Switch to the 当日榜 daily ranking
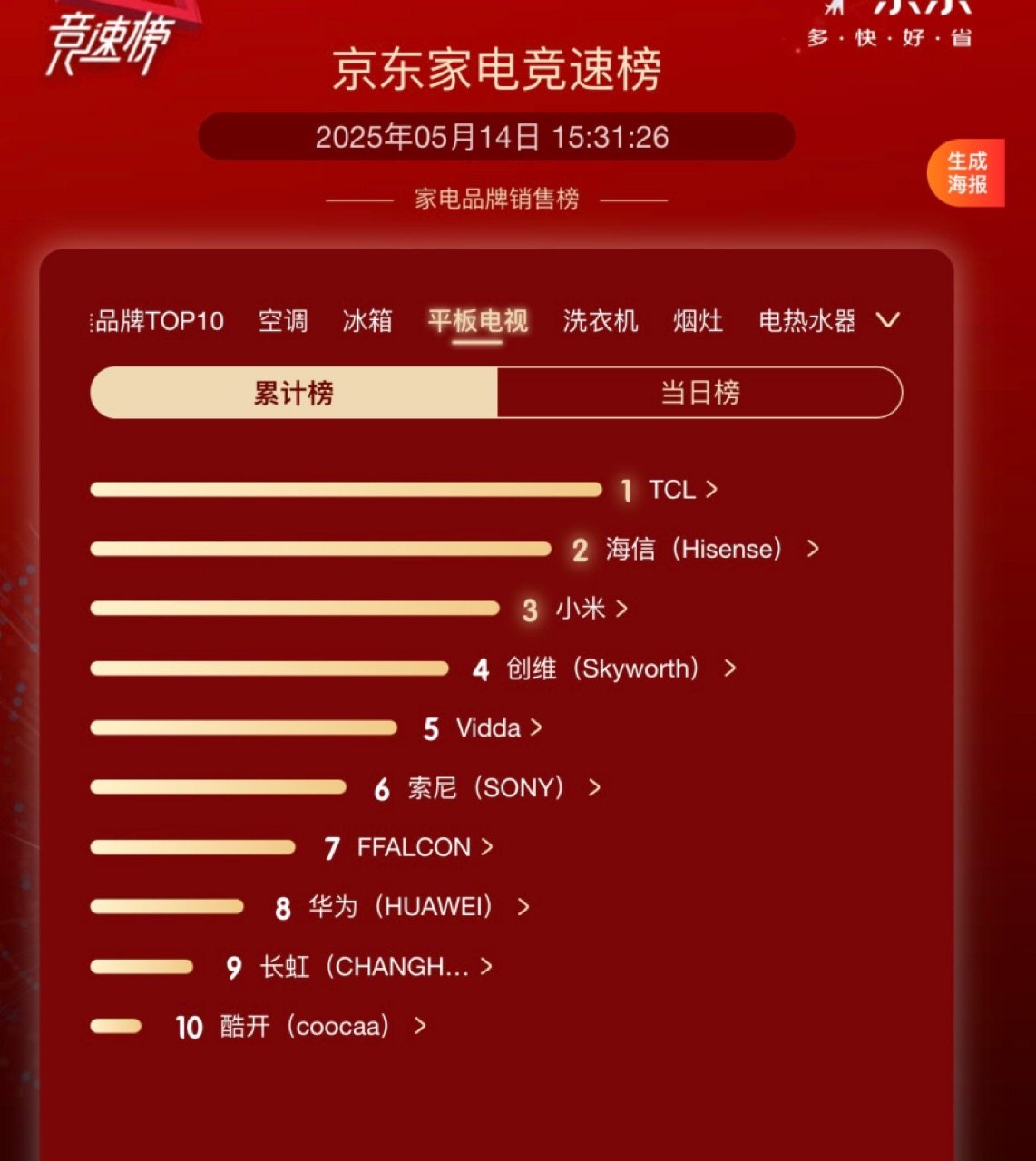Viewport: 1036px width, 1161px height. pos(699,393)
